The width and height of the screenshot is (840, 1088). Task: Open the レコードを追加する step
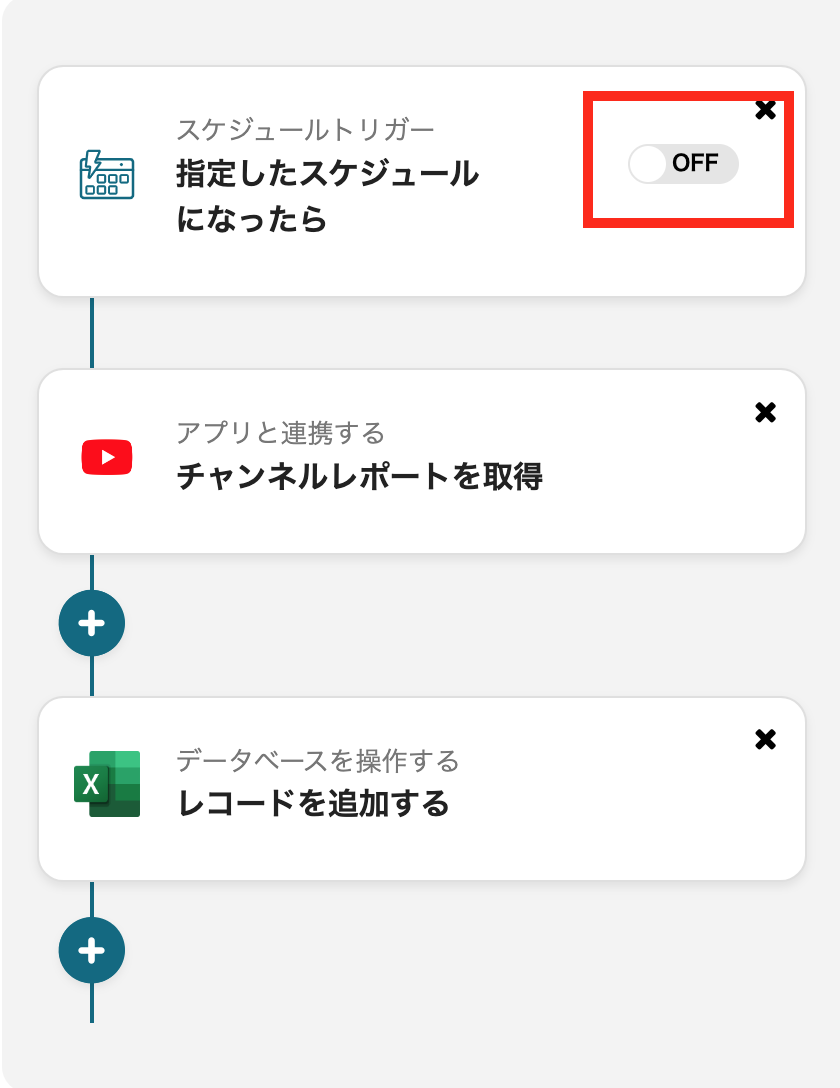[x=313, y=803]
